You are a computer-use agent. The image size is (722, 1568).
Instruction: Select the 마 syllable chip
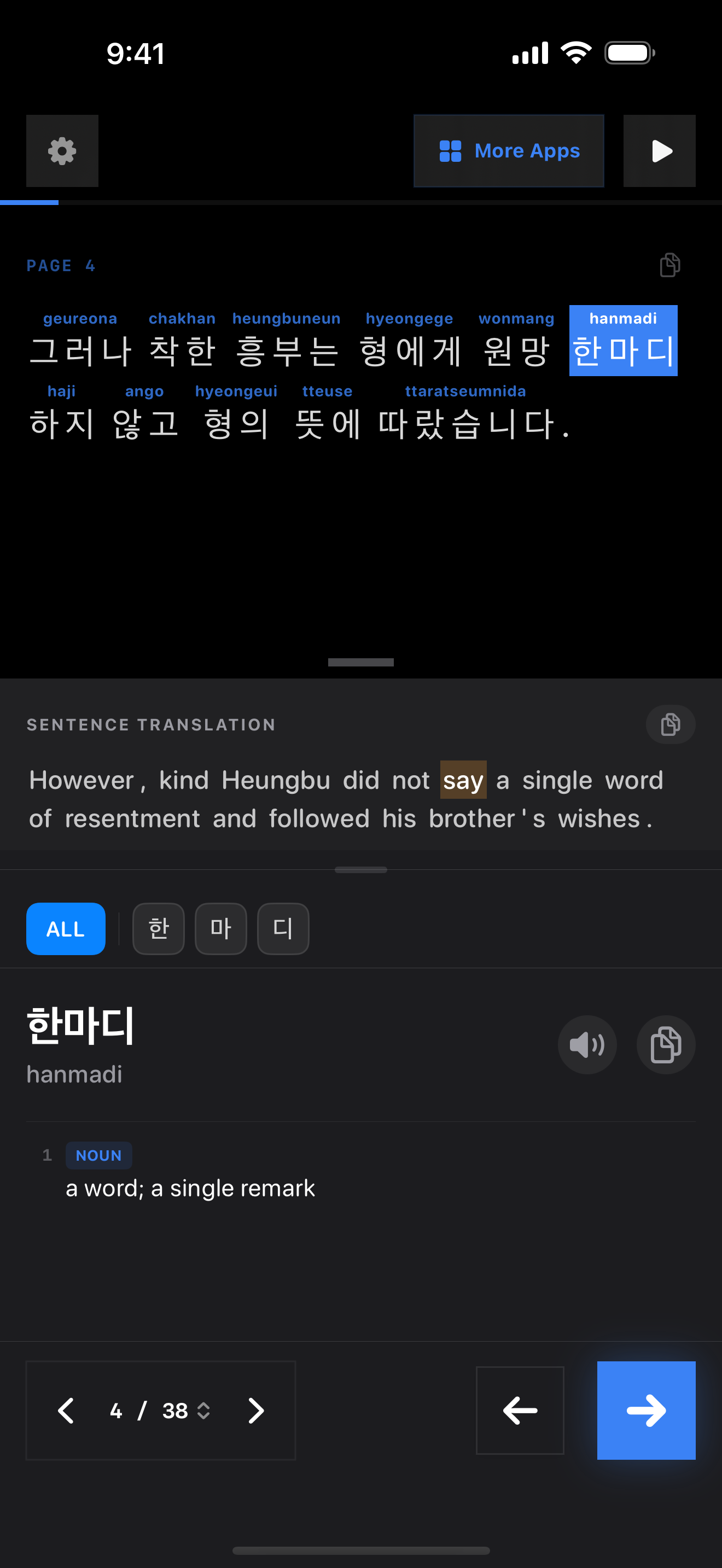point(220,929)
